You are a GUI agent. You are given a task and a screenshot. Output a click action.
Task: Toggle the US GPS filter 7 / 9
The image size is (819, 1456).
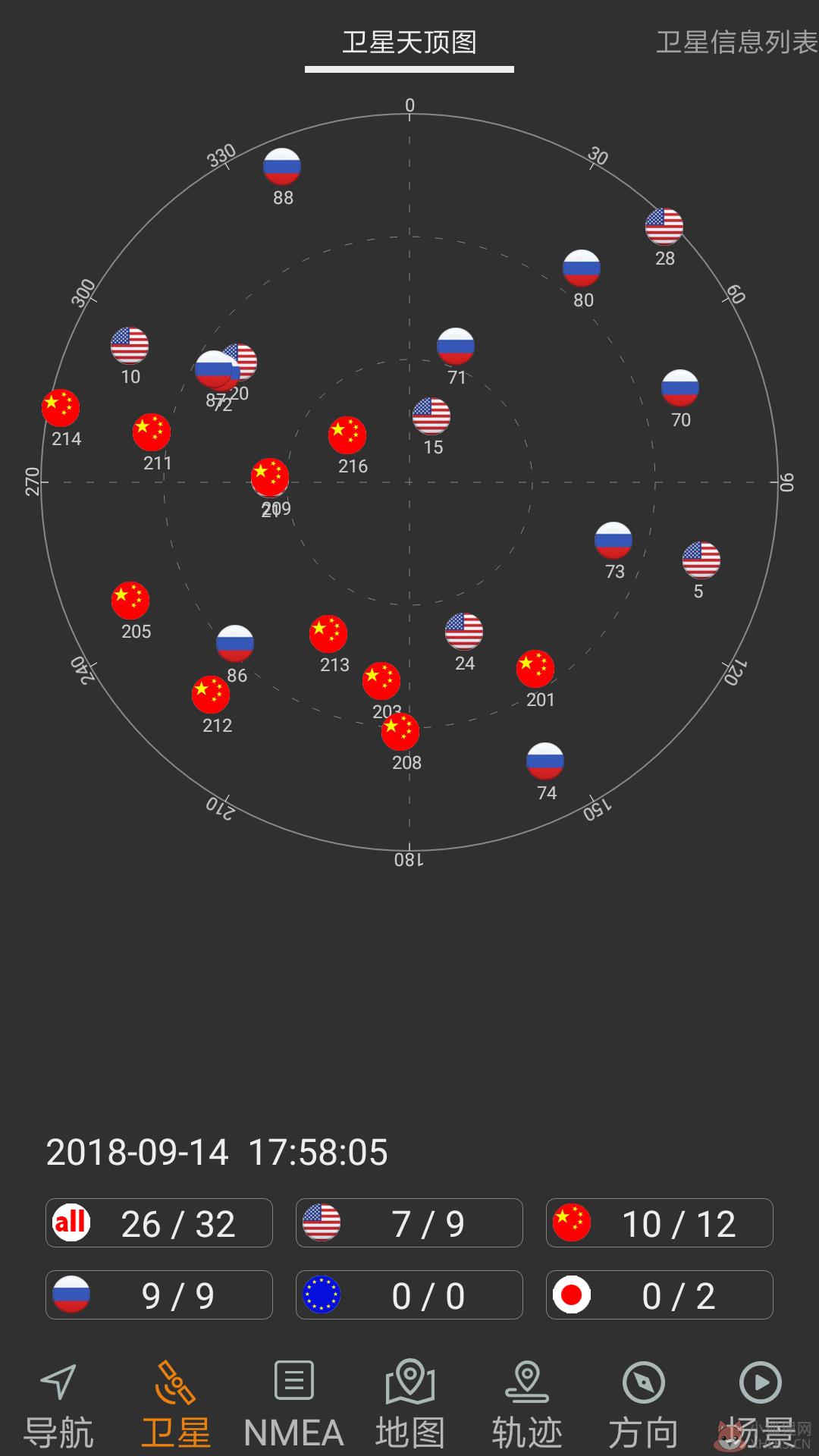tap(409, 1222)
